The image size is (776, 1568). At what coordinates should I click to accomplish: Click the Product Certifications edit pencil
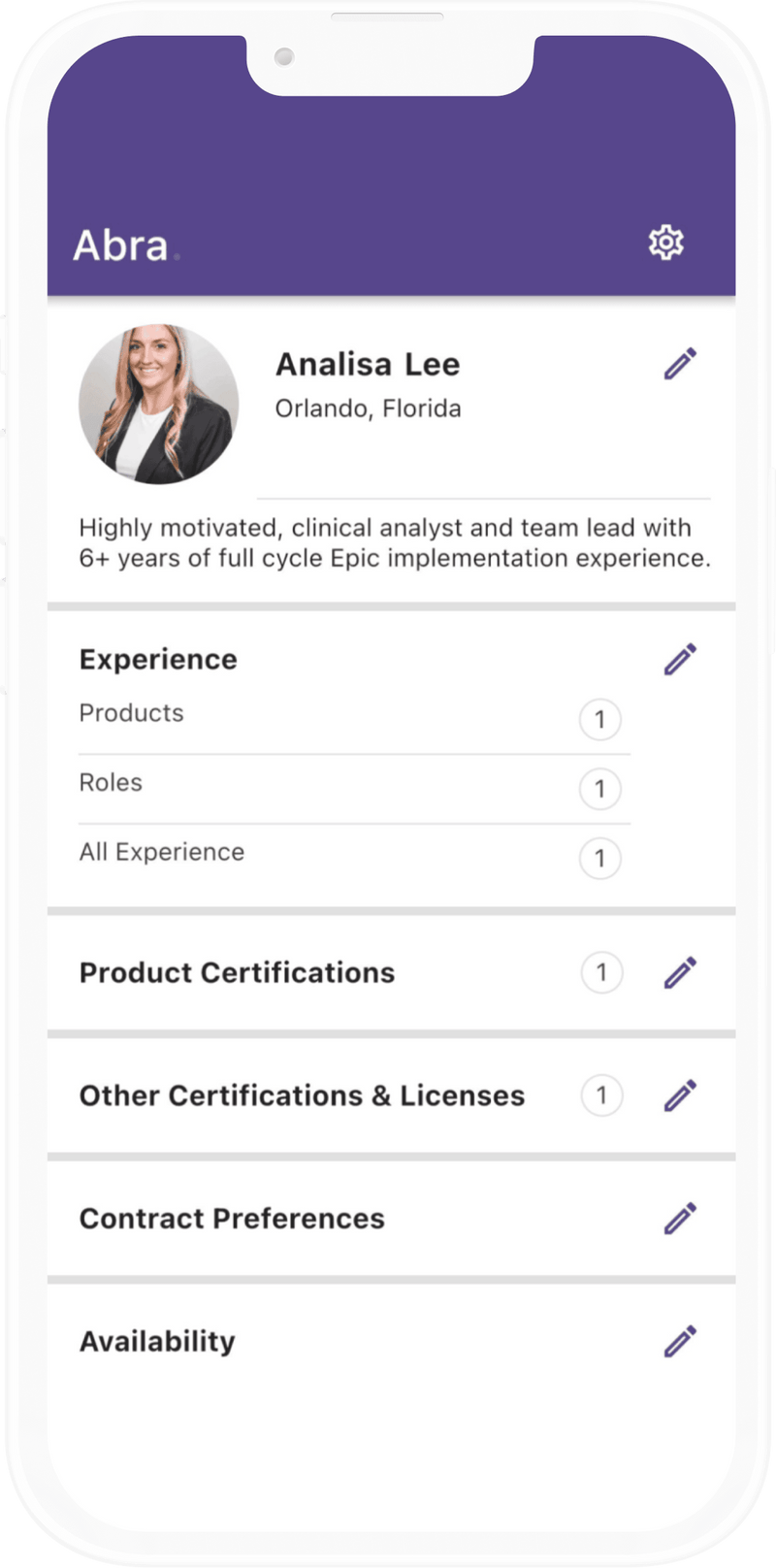(x=679, y=971)
